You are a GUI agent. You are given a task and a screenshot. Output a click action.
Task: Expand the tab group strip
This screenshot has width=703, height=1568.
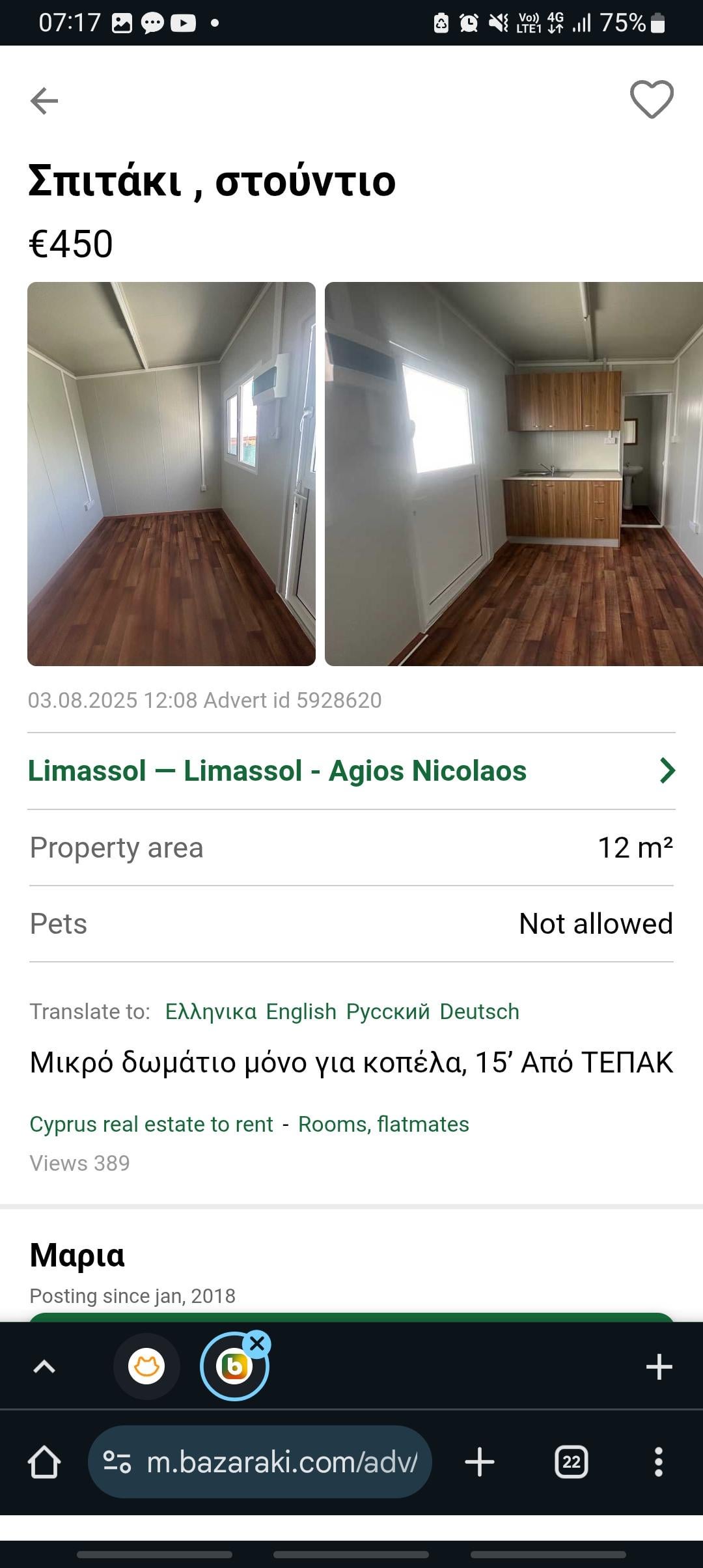[x=44, y=1366]
